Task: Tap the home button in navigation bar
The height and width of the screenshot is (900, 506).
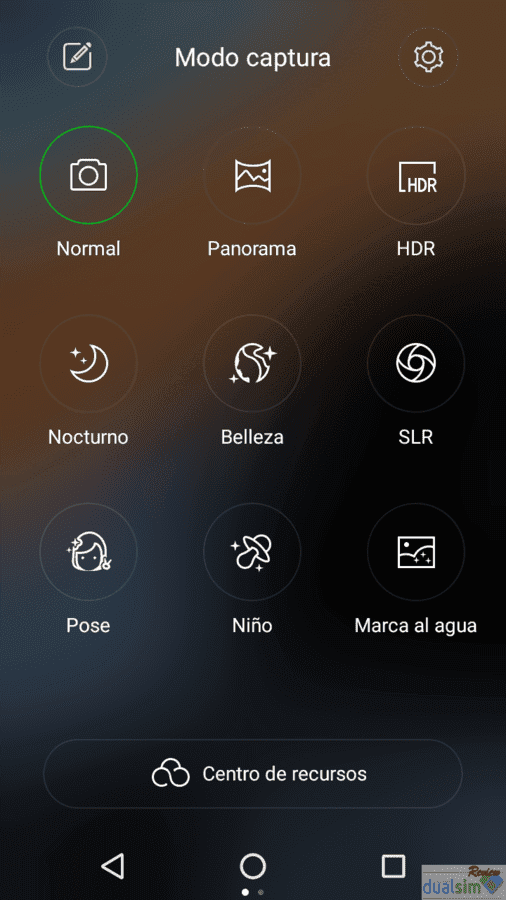Action: [x=252, y=866]
